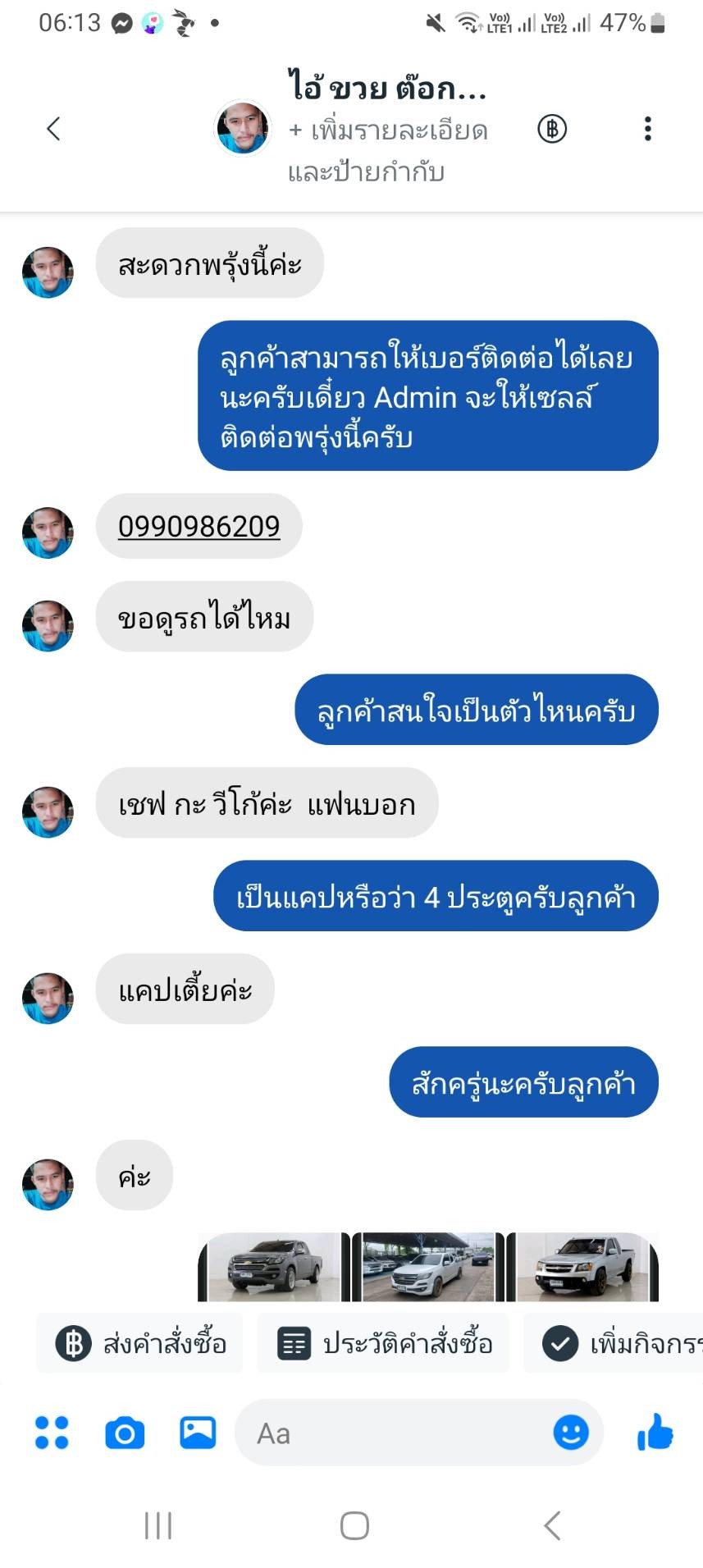Focus the Aa message input field
Image resolution: width=703 pixels, height=1568 pixels.
(x=394, y=1433)
